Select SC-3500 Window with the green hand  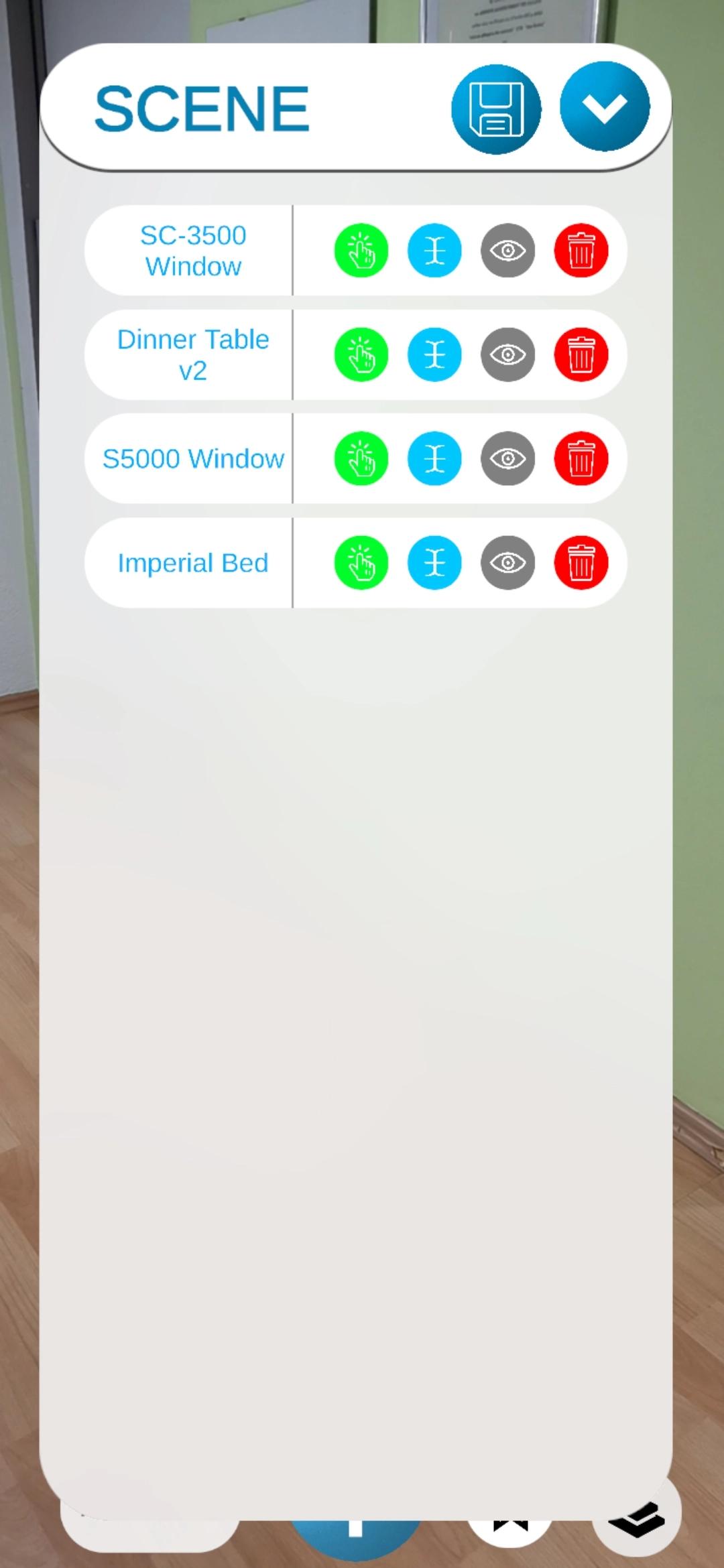pos(361,251)
